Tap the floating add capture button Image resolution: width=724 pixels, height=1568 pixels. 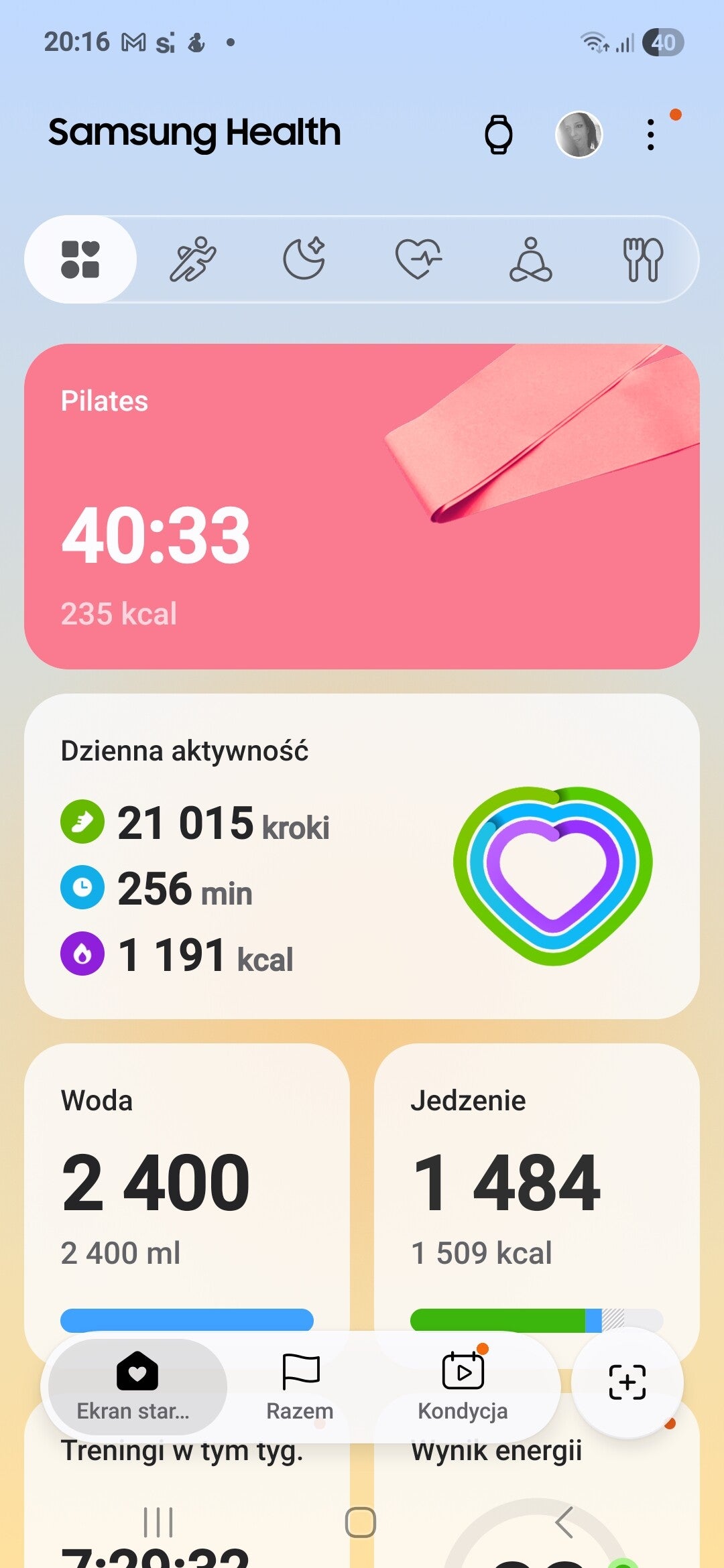click(x=627, y=1382)
